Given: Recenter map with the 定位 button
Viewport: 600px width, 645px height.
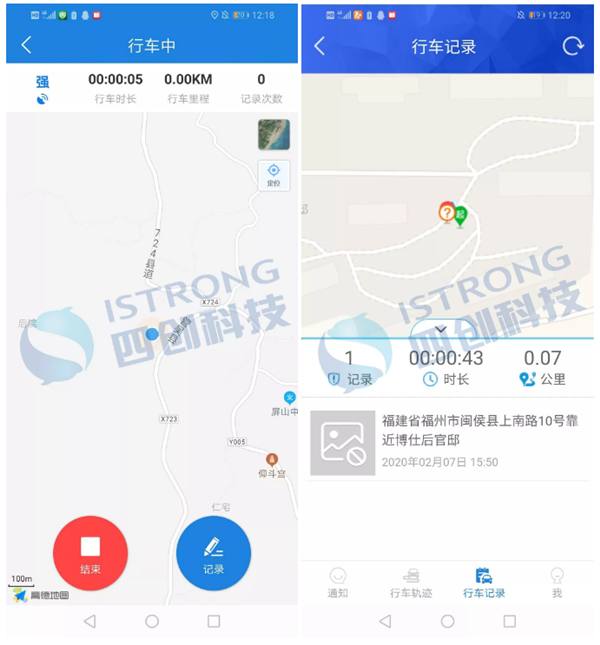Looking at the screenshot, I should (x=273, y=176).
